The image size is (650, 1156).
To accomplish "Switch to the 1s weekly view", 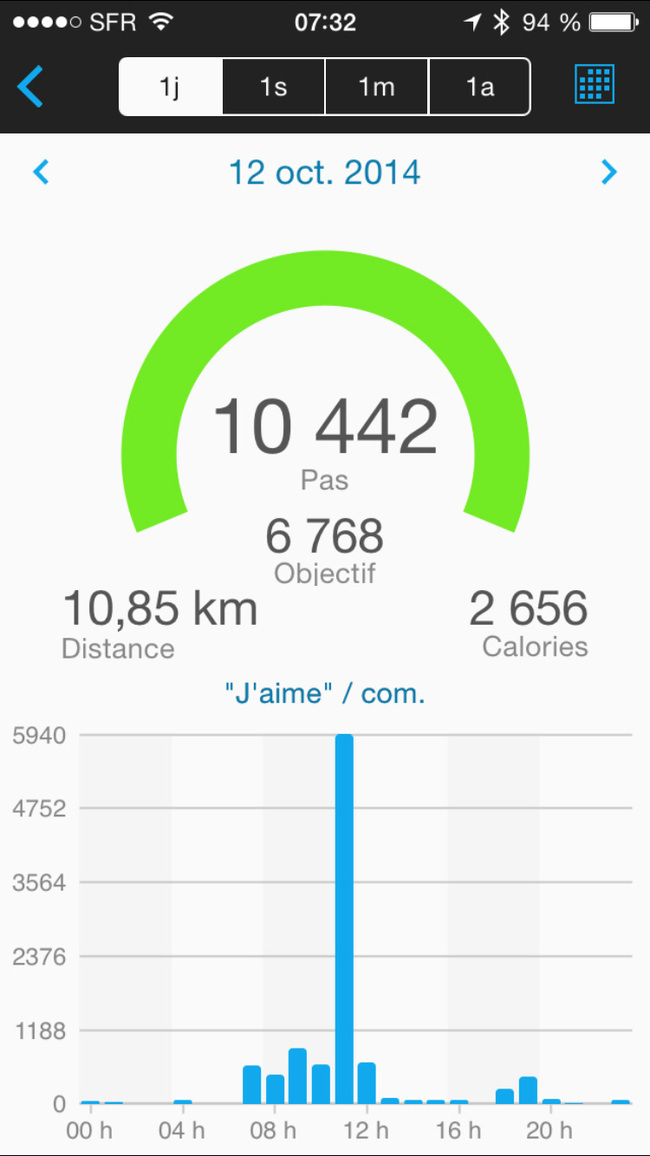I will (x=273, y=87).
